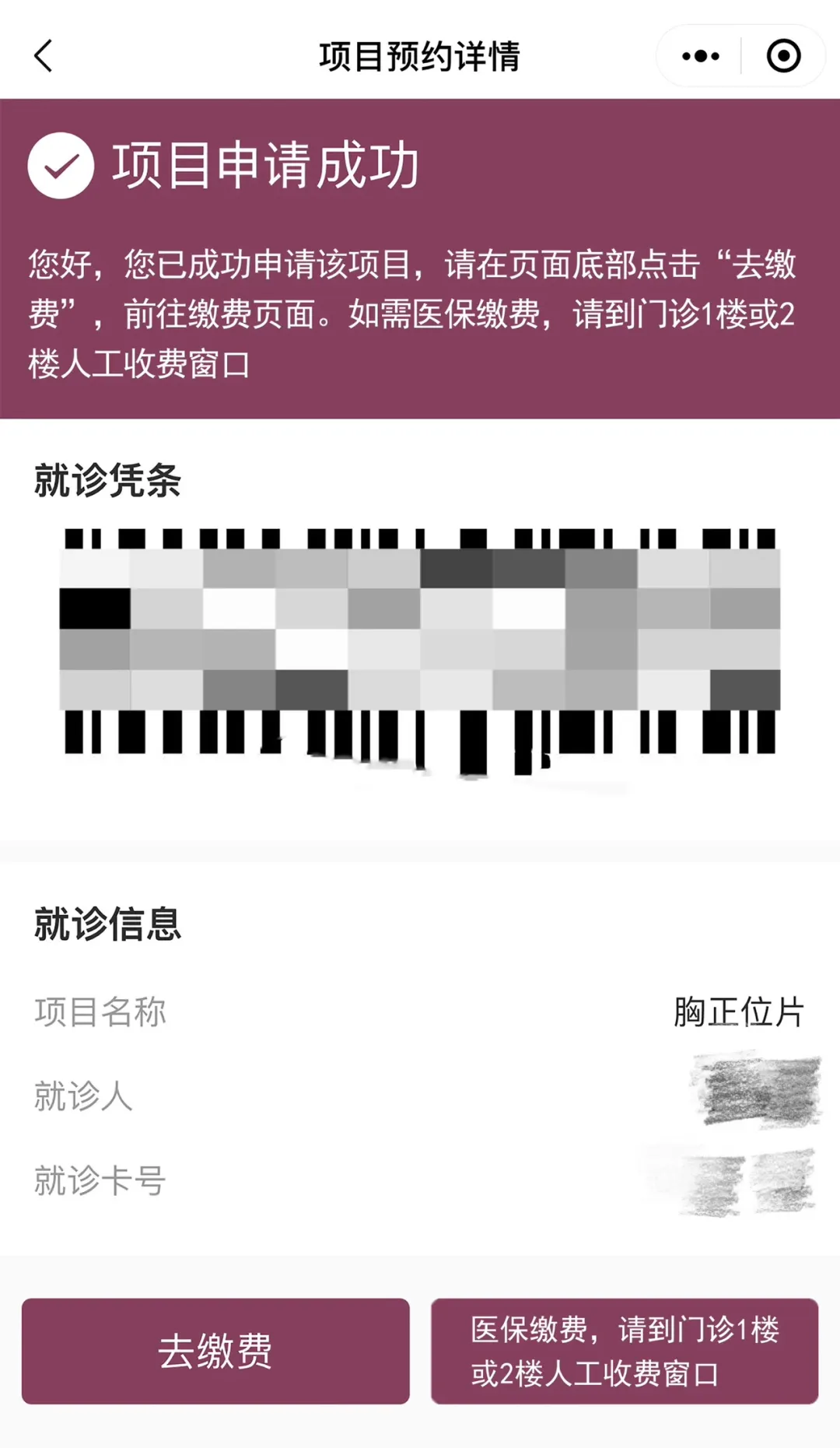Tap the back arrow to return
Image resolution: width=840 pixels, height=1448 pixels.
pyautogui.click(x=43, y=55)
